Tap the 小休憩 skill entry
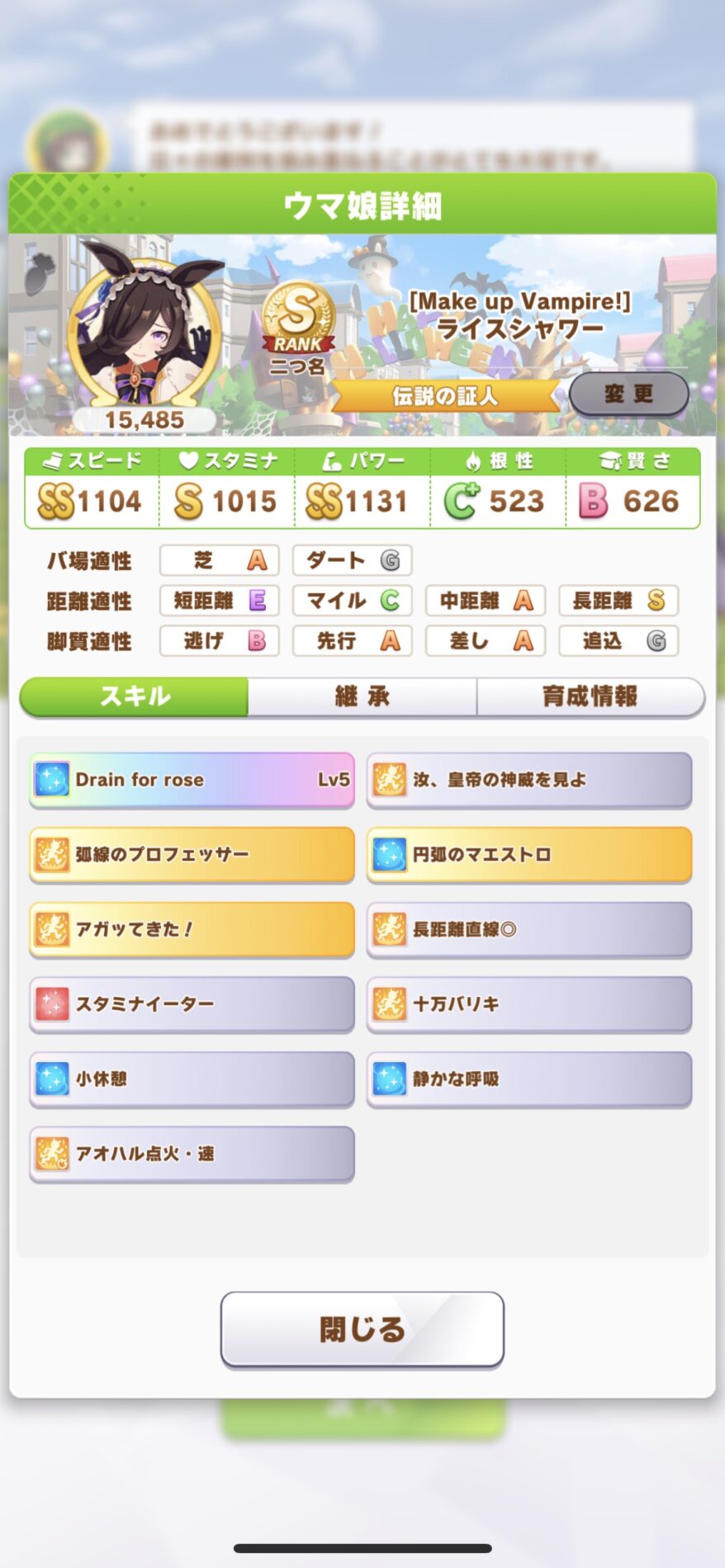 192,1079
